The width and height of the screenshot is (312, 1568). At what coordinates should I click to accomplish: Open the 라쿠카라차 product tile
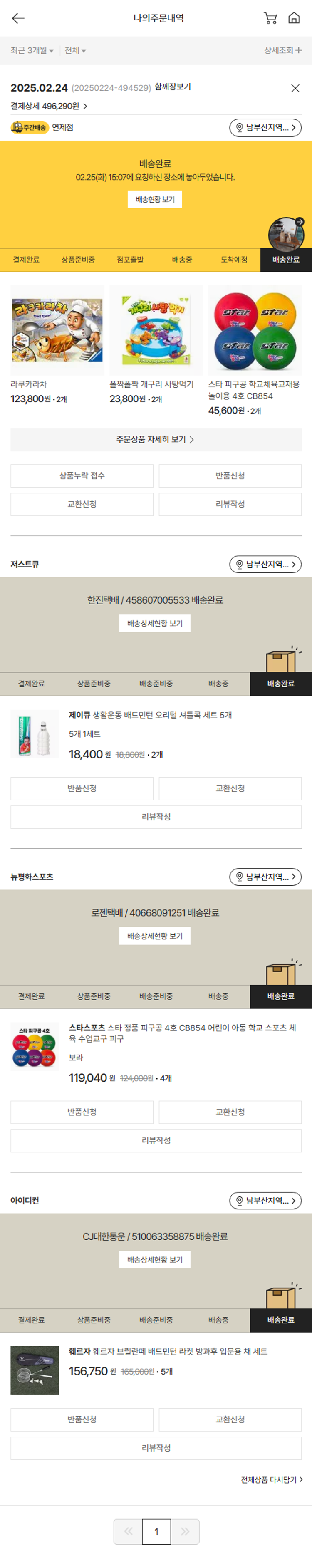57,330
